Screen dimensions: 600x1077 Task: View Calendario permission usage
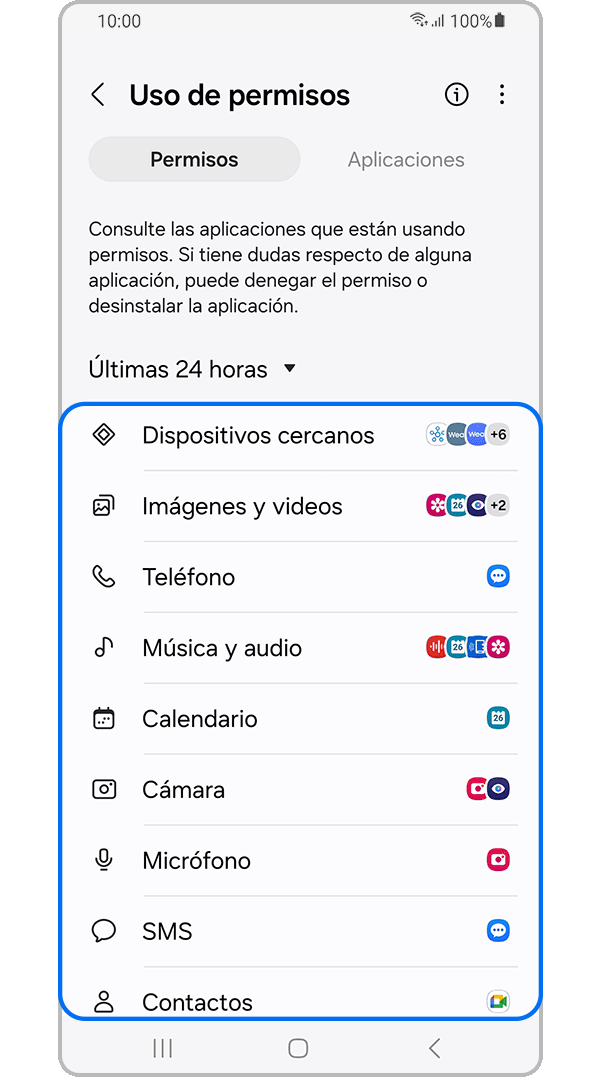click(200, 719)
